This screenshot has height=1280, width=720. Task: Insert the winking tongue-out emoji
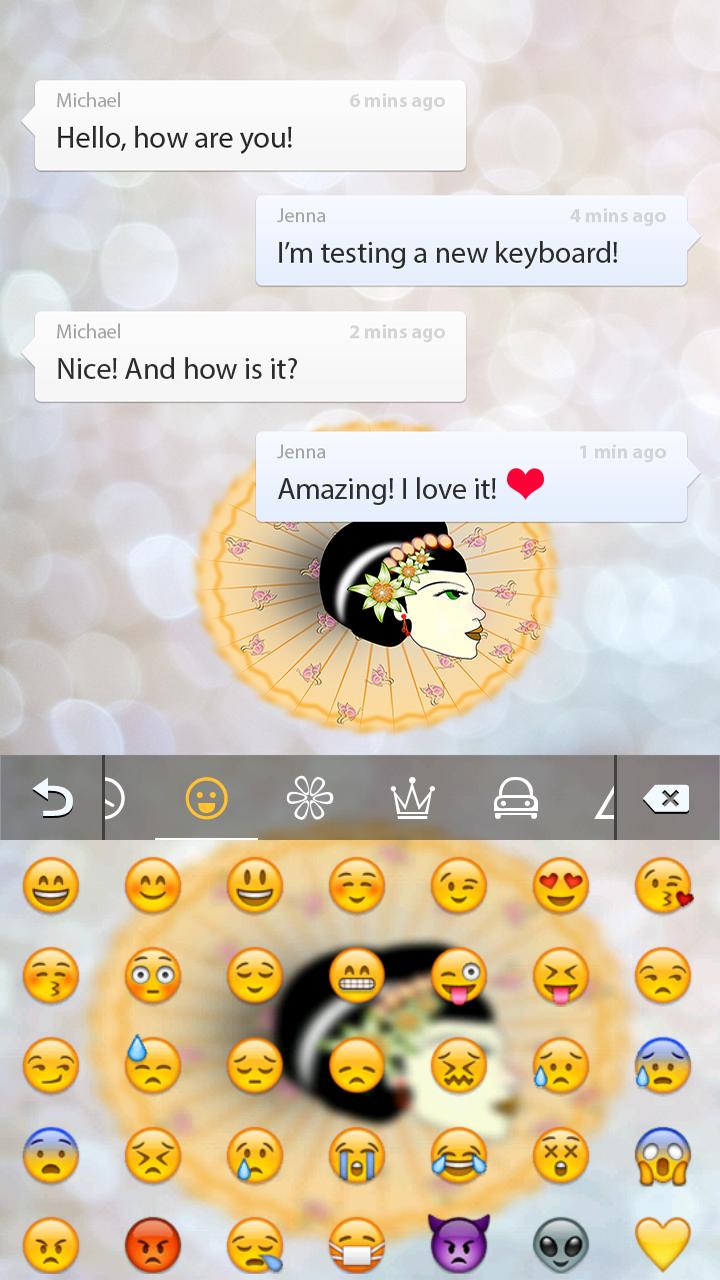tap(459, 975)
